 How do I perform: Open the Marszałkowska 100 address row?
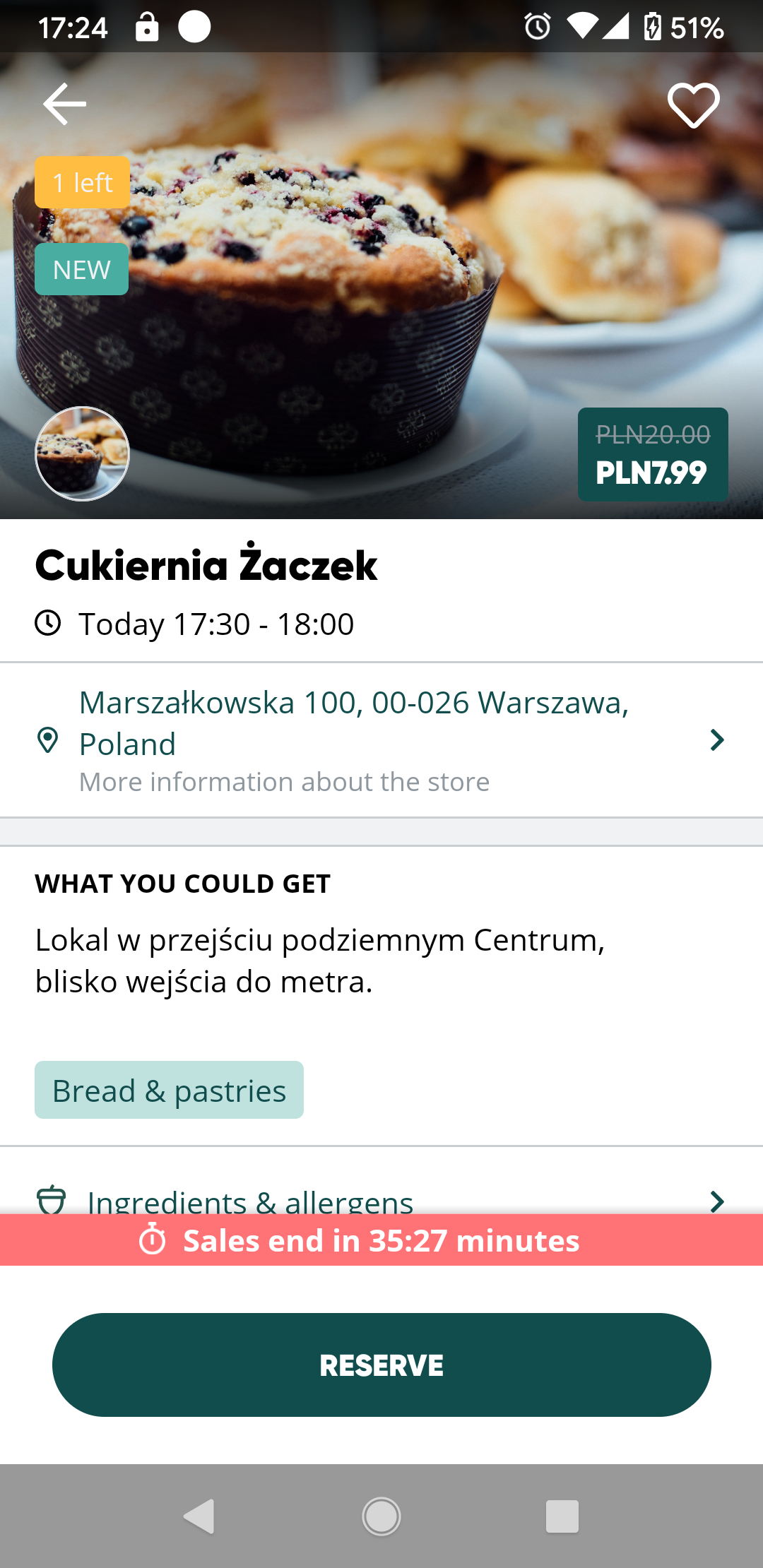(381, 740)
